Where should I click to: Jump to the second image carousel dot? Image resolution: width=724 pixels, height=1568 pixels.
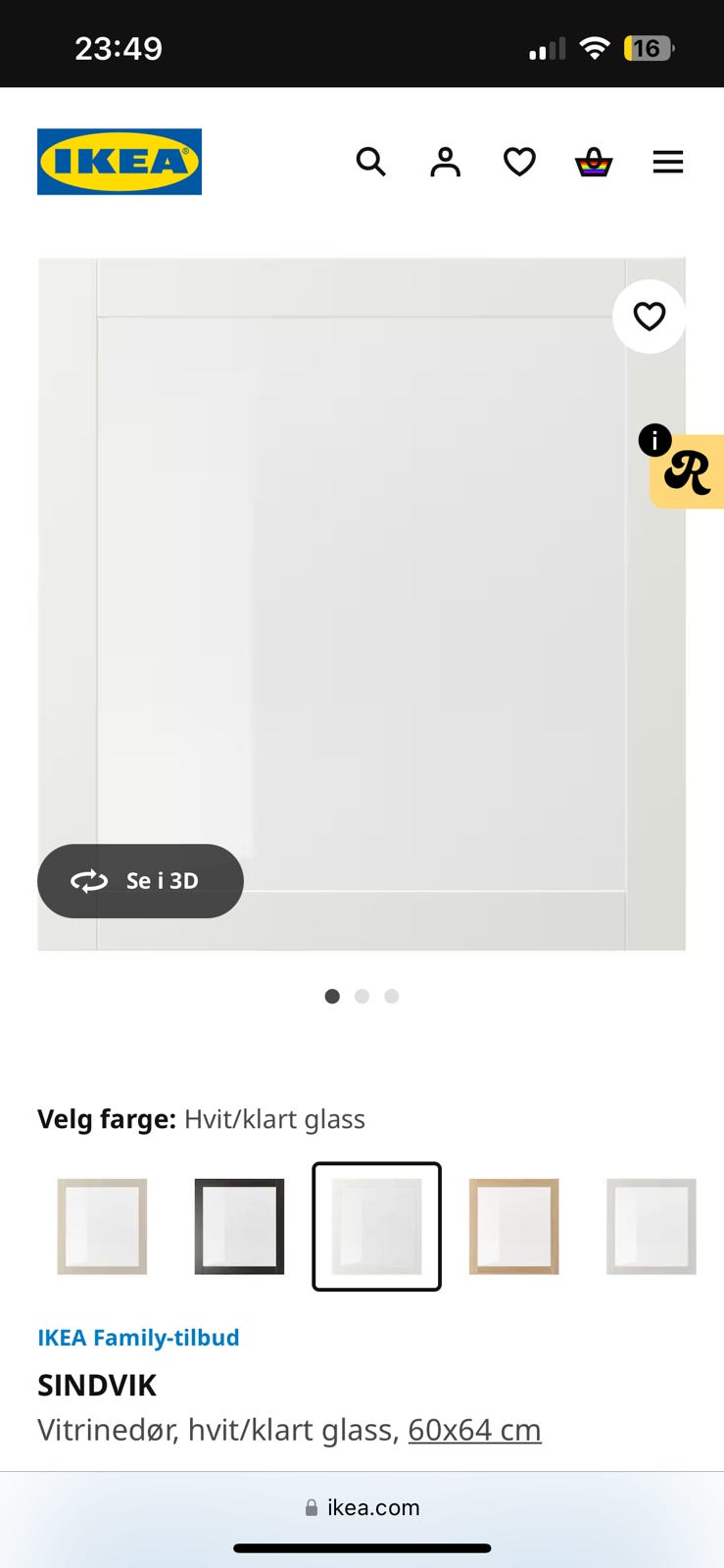point(362,996)
